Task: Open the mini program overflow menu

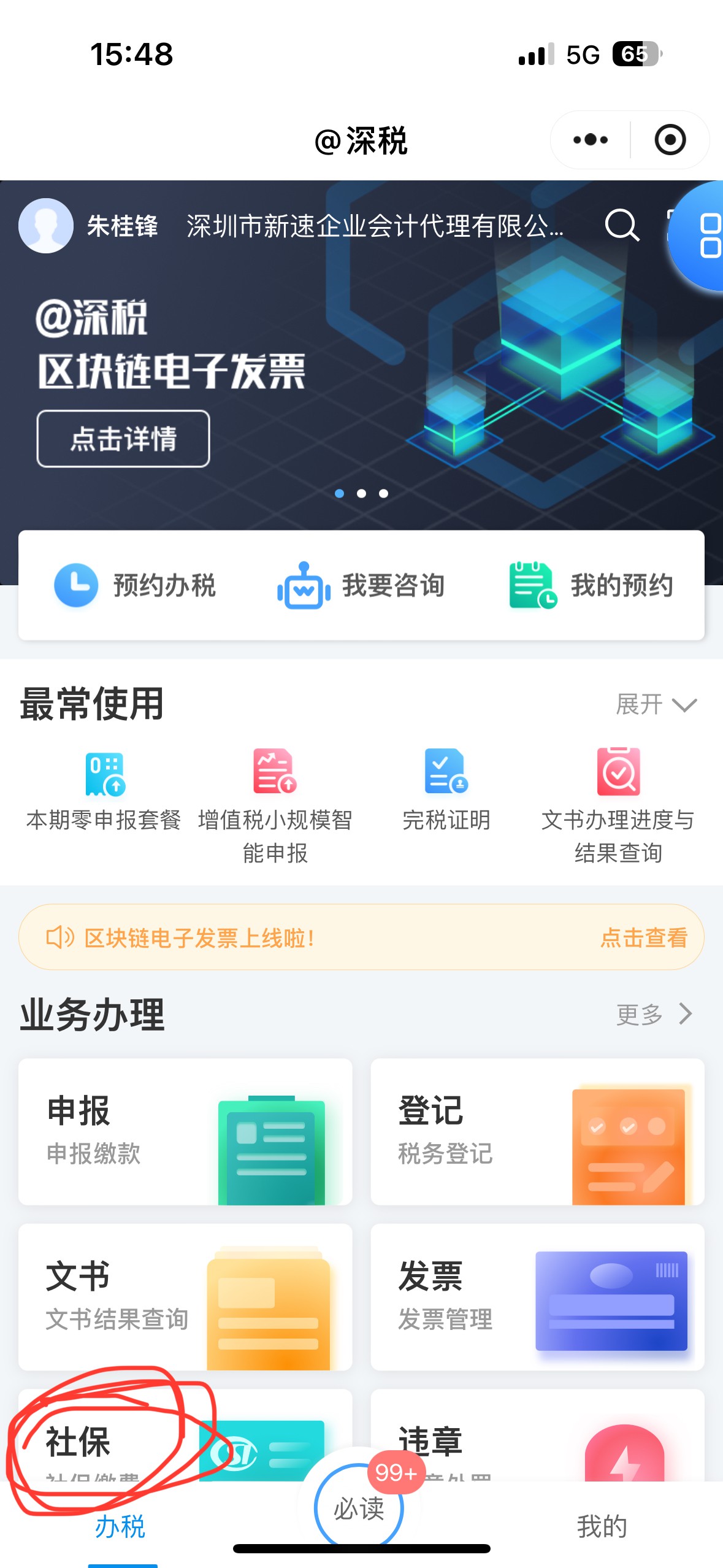Action: 590,140
